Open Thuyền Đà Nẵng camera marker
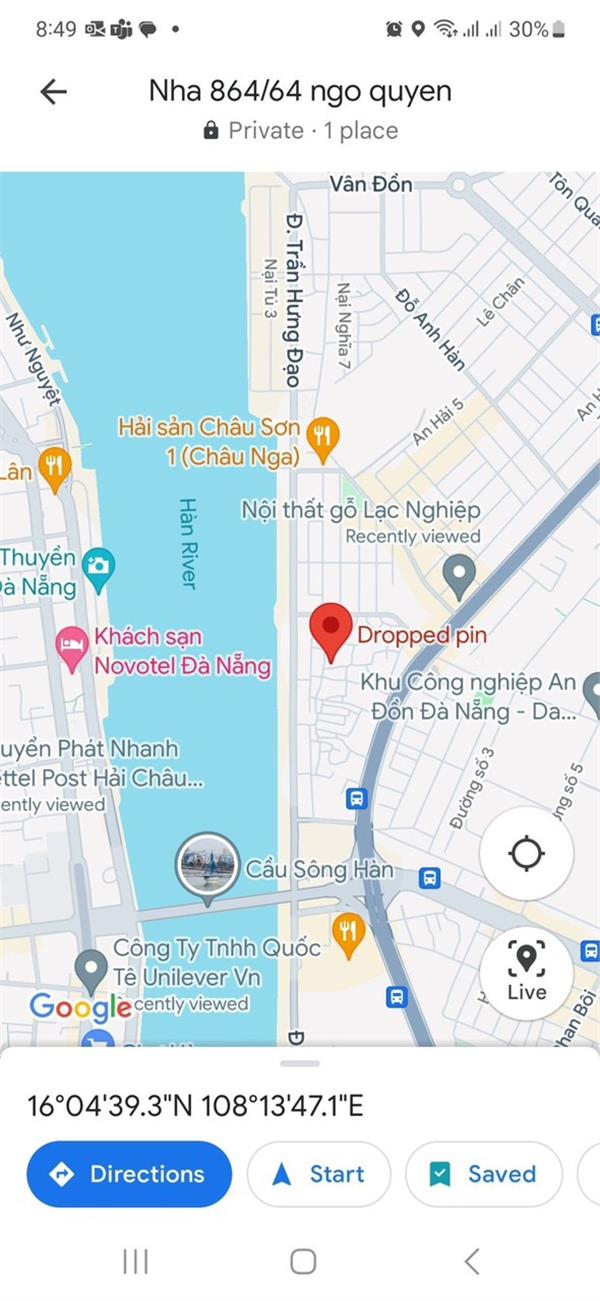 (x=97, y=566)
